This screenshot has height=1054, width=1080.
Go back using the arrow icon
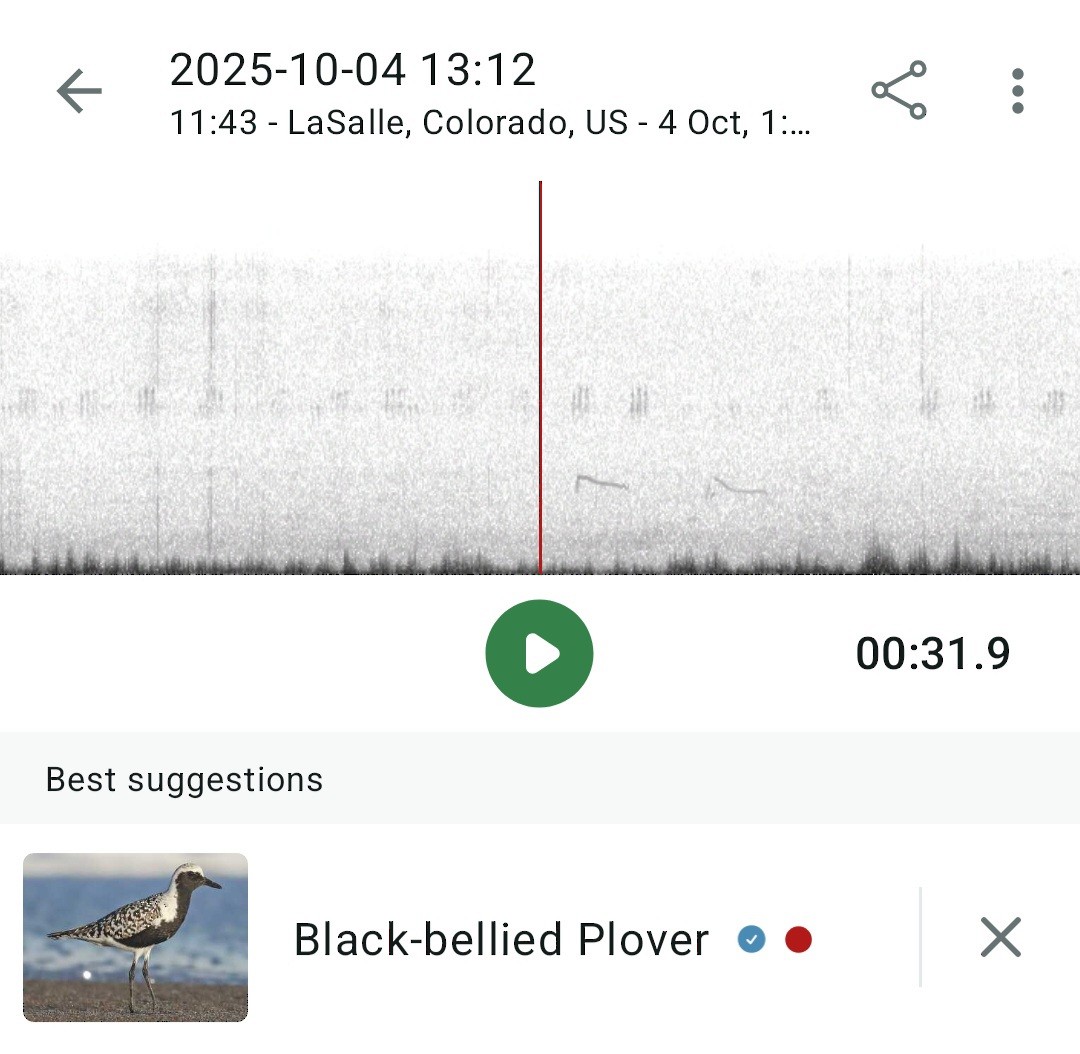click(79, 92)
